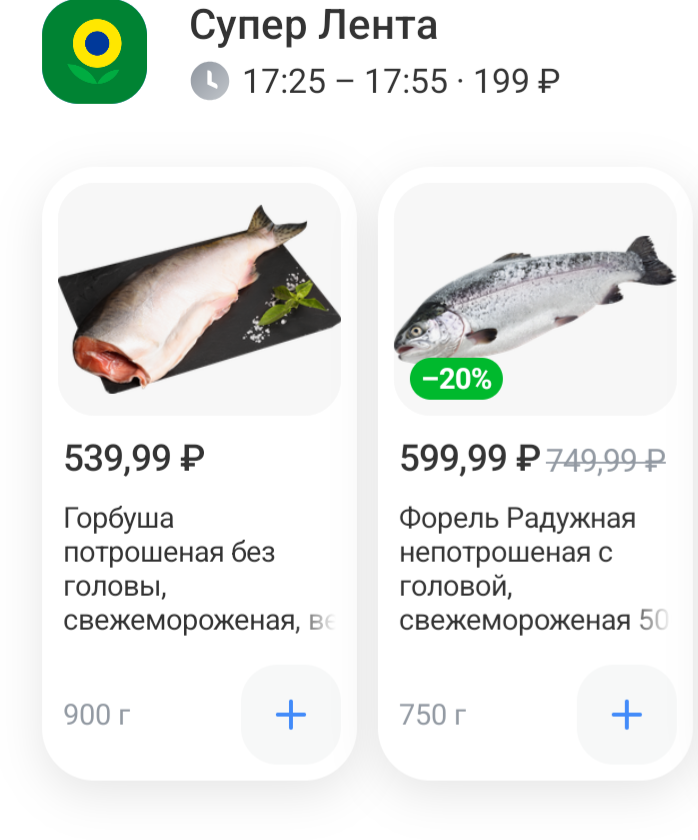Open the Супер Лента store

click(x=313, y=28)
